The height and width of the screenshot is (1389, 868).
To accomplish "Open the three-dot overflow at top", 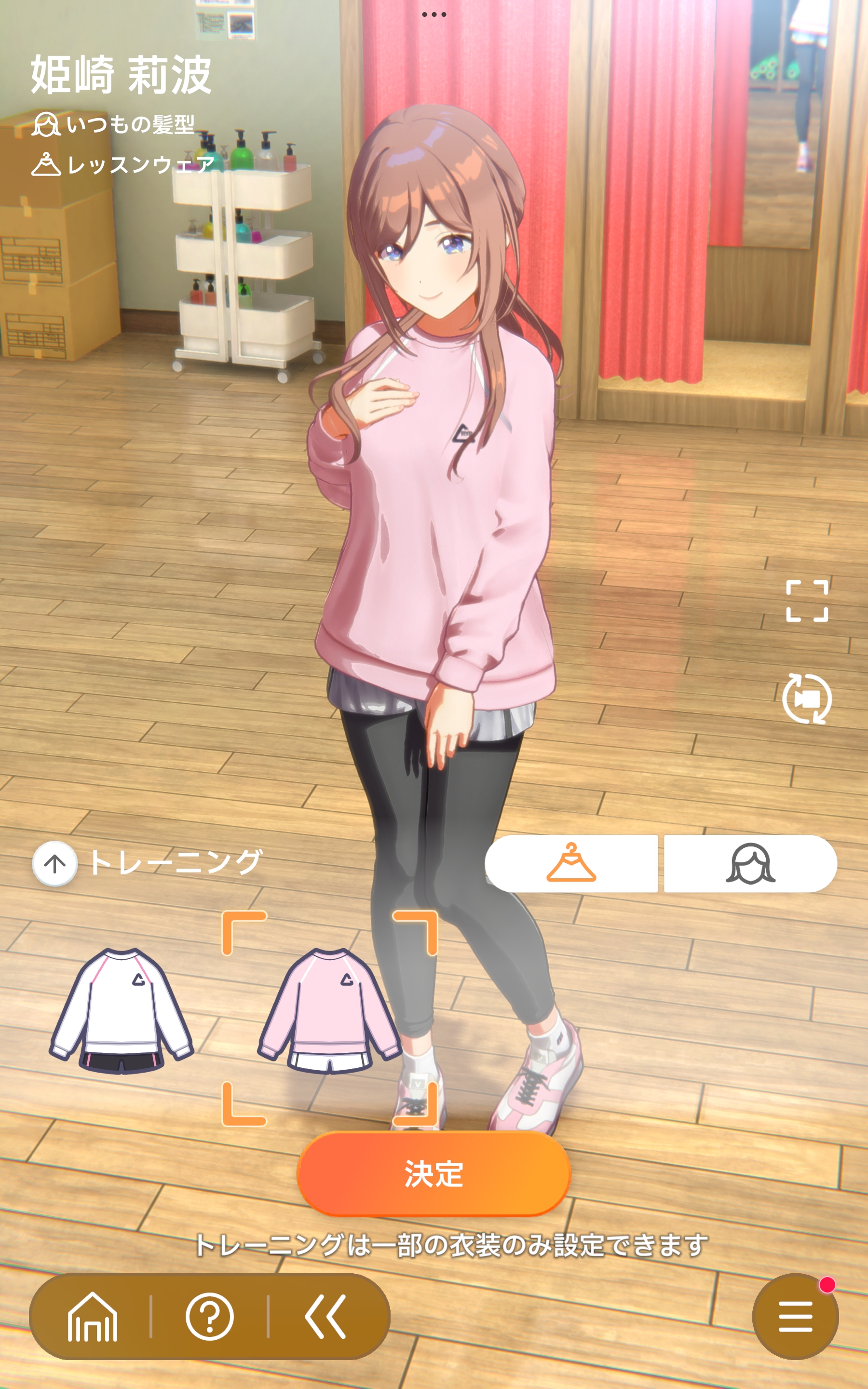I will (x=434, y=14).
